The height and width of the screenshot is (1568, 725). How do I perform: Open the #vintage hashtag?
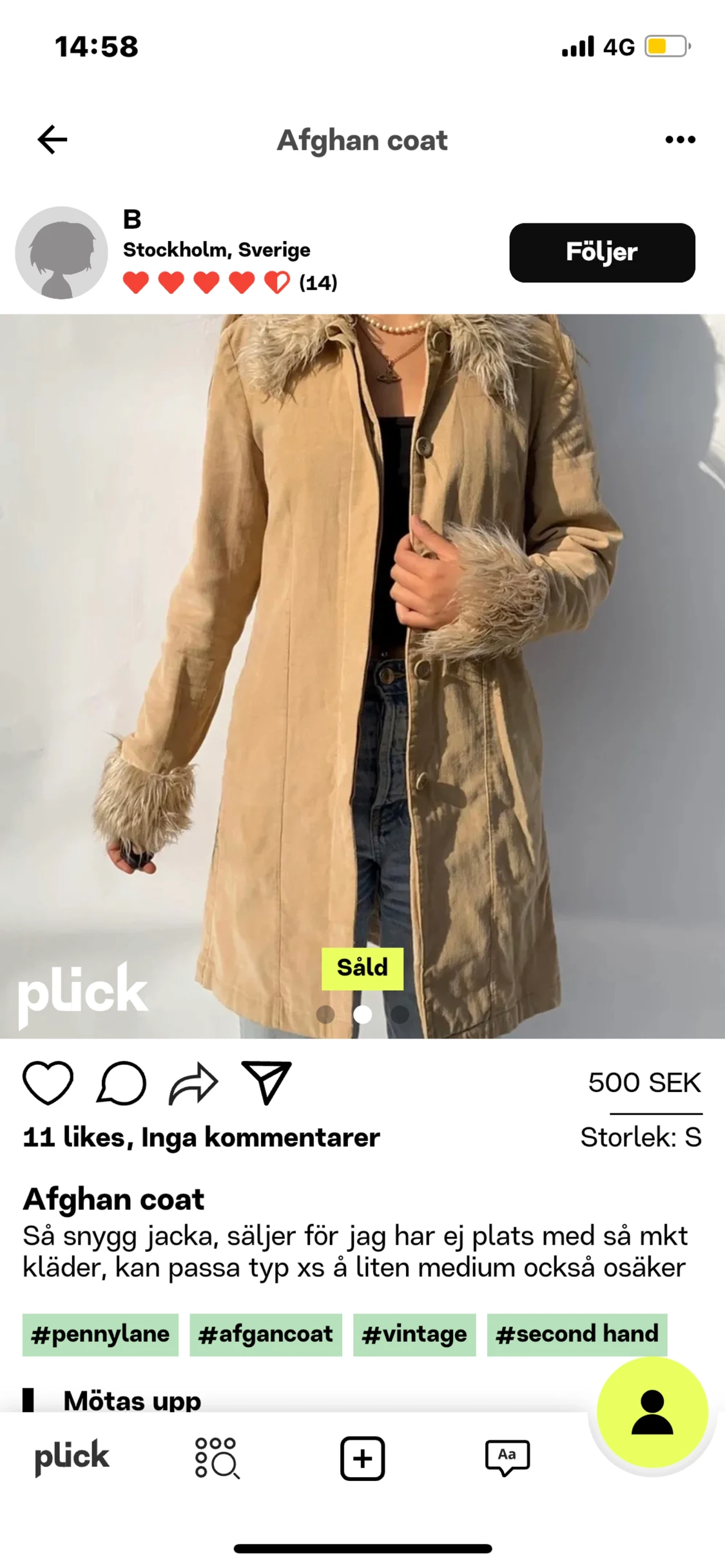click(414, 1335)
